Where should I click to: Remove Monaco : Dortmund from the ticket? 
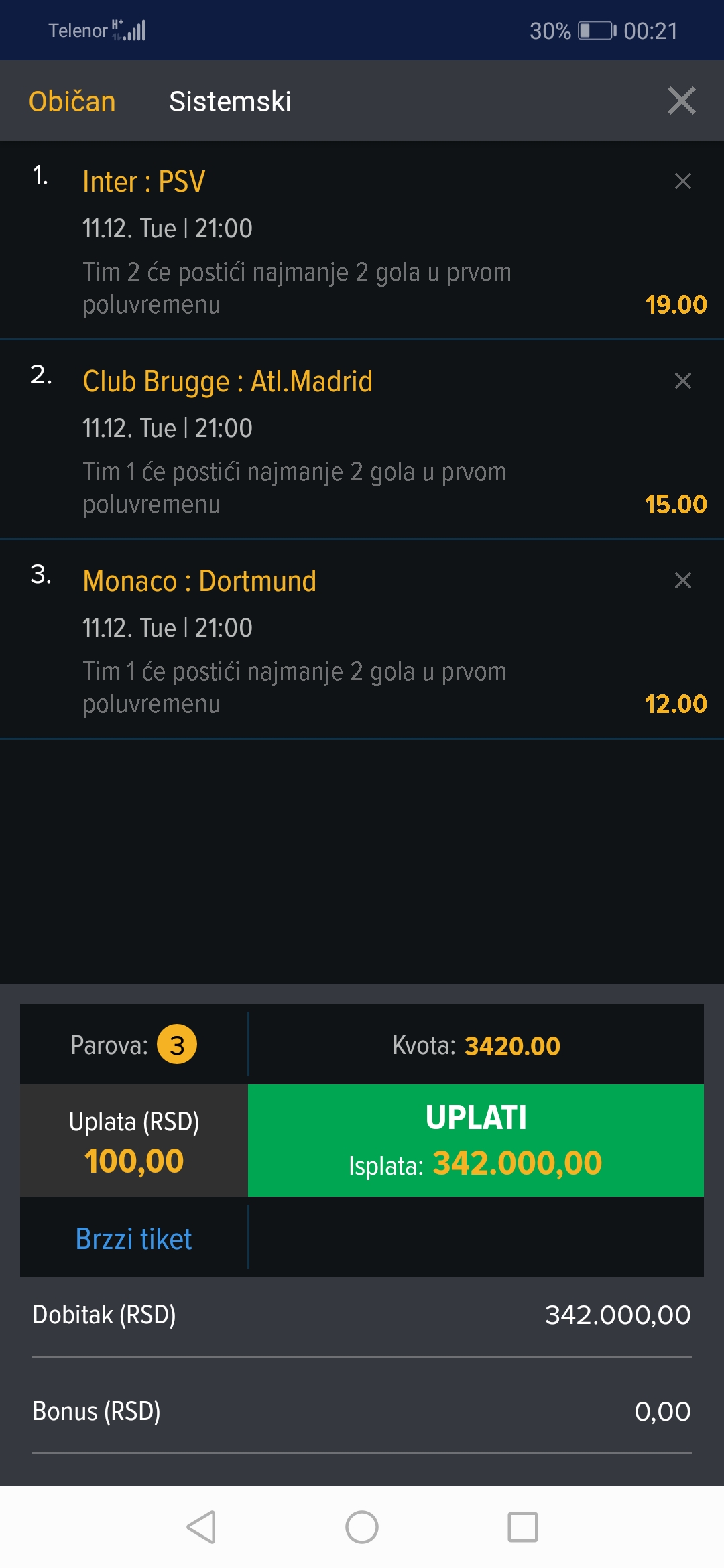[683, 580]
